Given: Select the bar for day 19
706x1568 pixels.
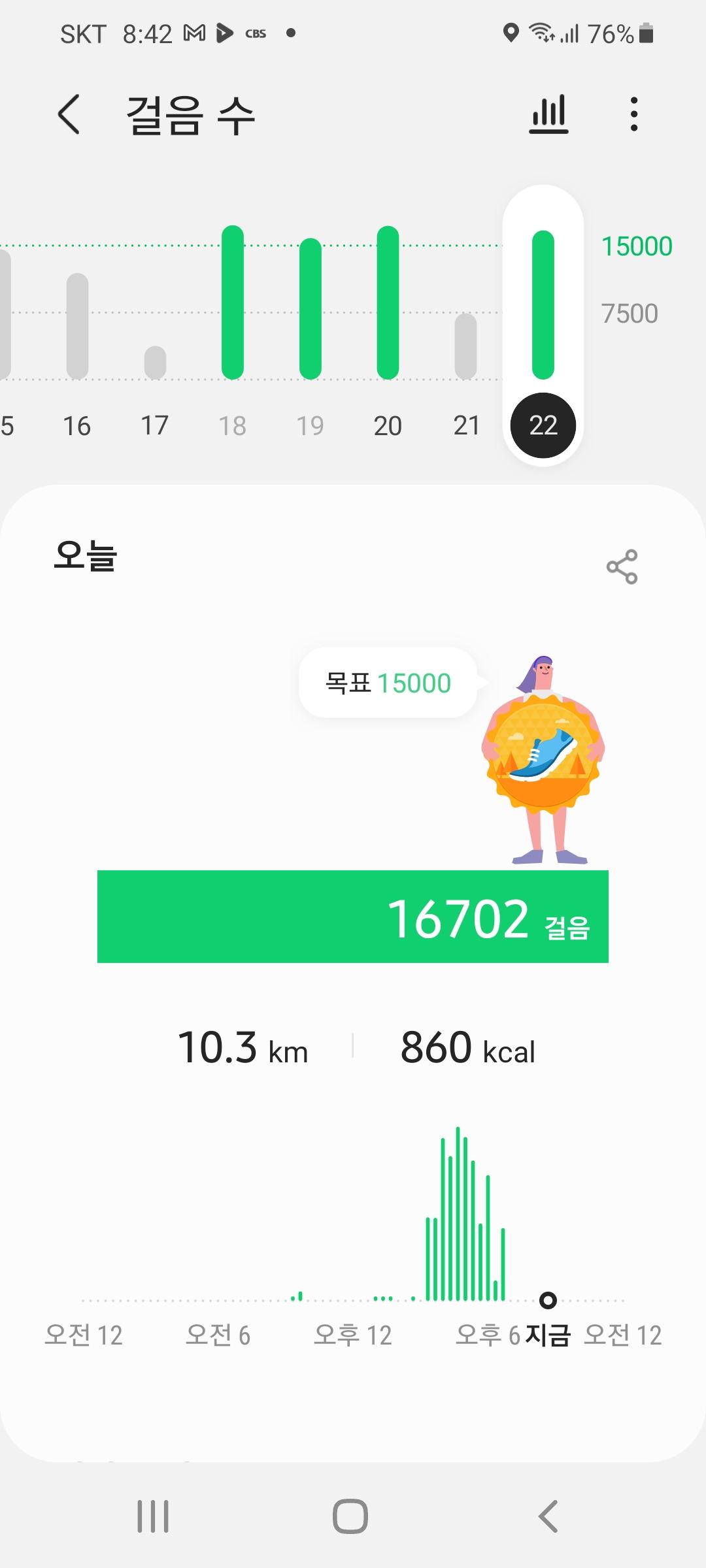Looking at the screenshot, I should pos(311,309).
